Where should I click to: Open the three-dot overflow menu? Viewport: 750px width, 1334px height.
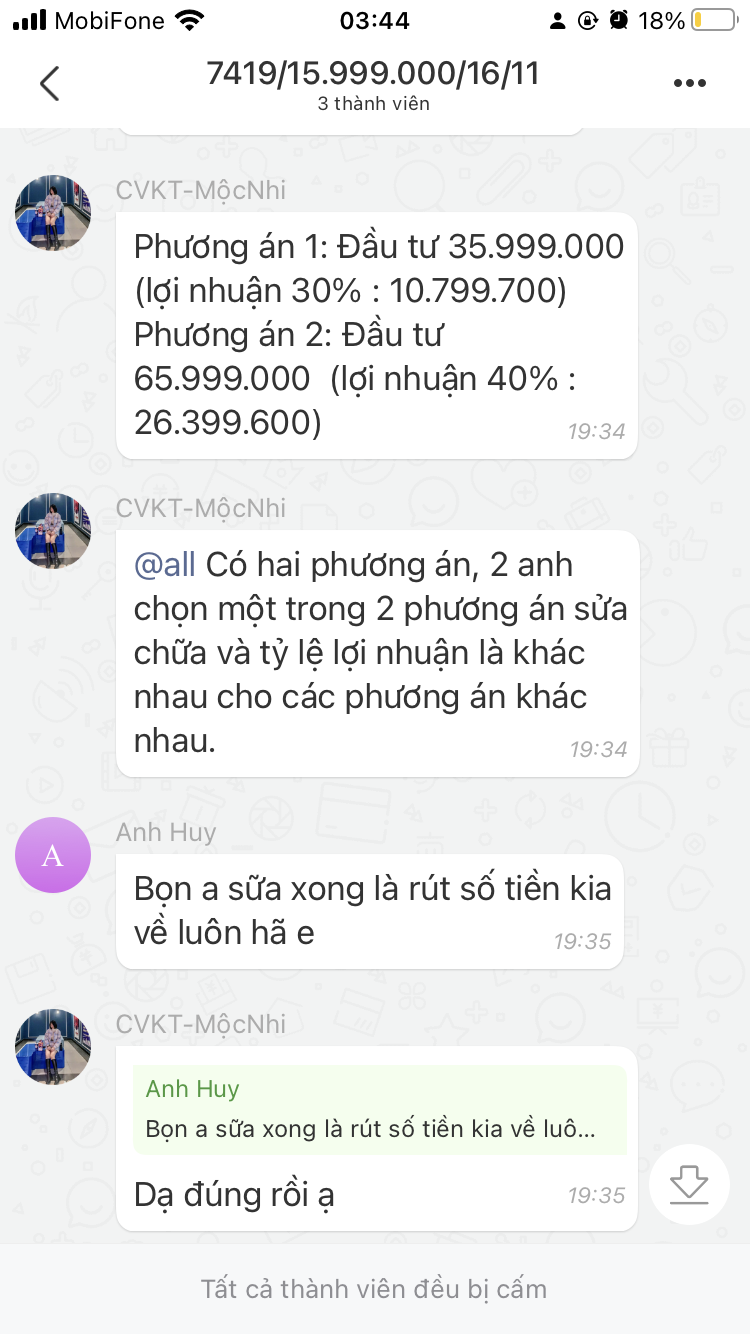click(x=689, y=84)
